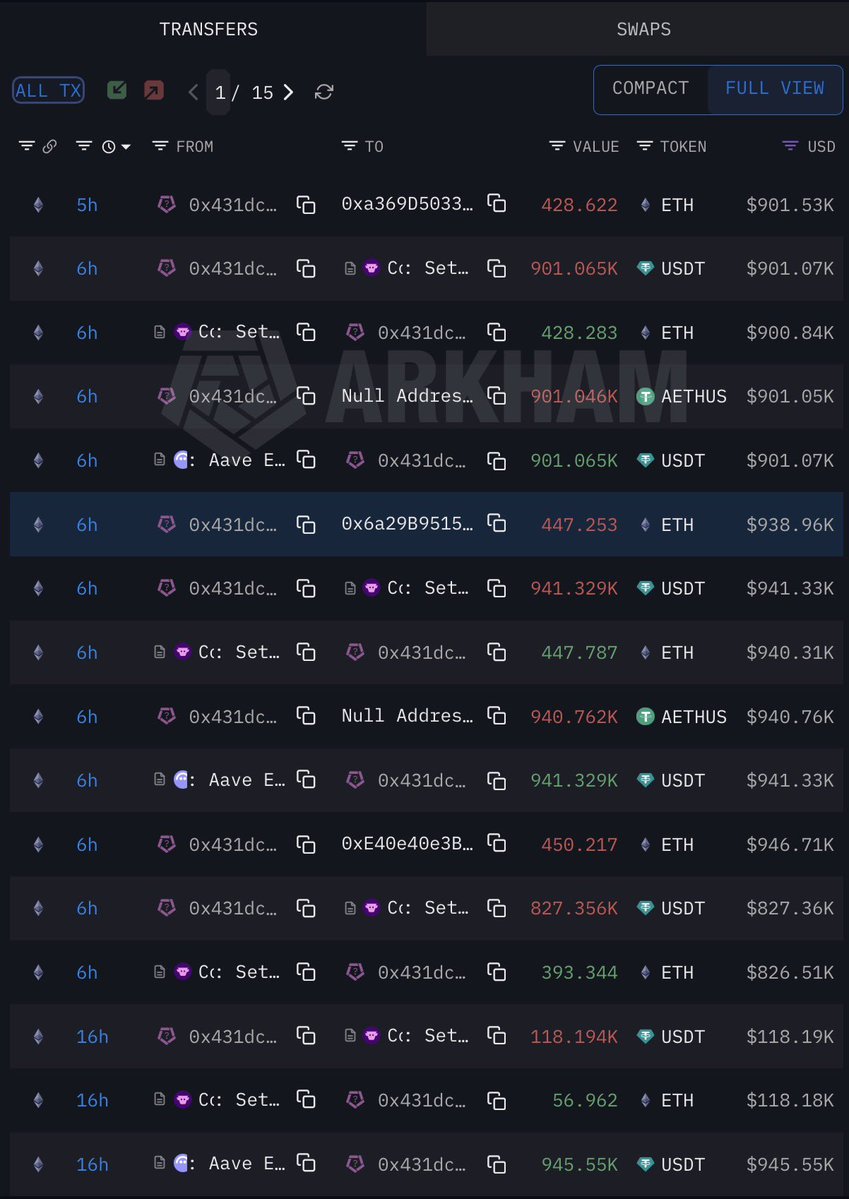Refresh the transfers list
Screen dimensions: 849x1199
coord(324,92)
